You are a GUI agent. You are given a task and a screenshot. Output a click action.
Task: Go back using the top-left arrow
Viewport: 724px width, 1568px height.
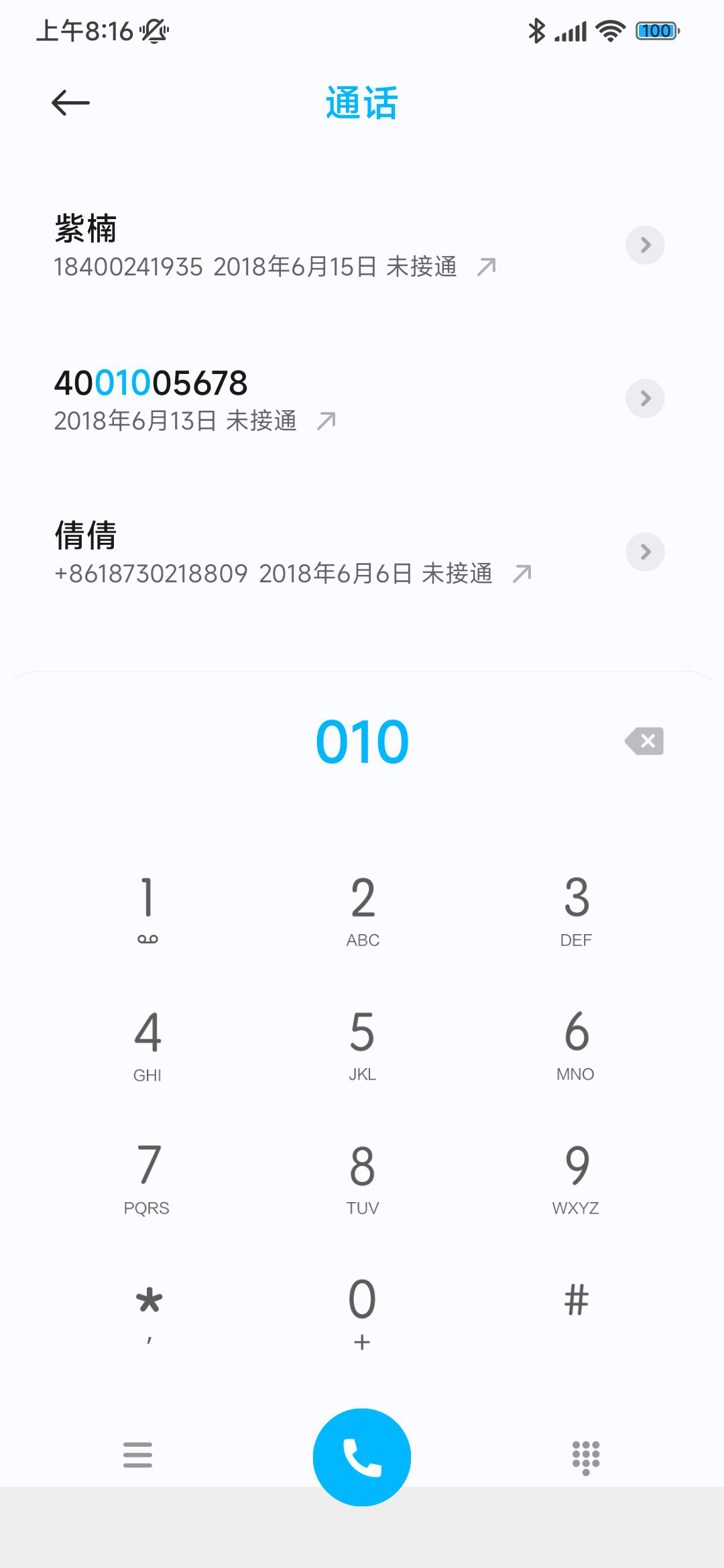point(70,103)
